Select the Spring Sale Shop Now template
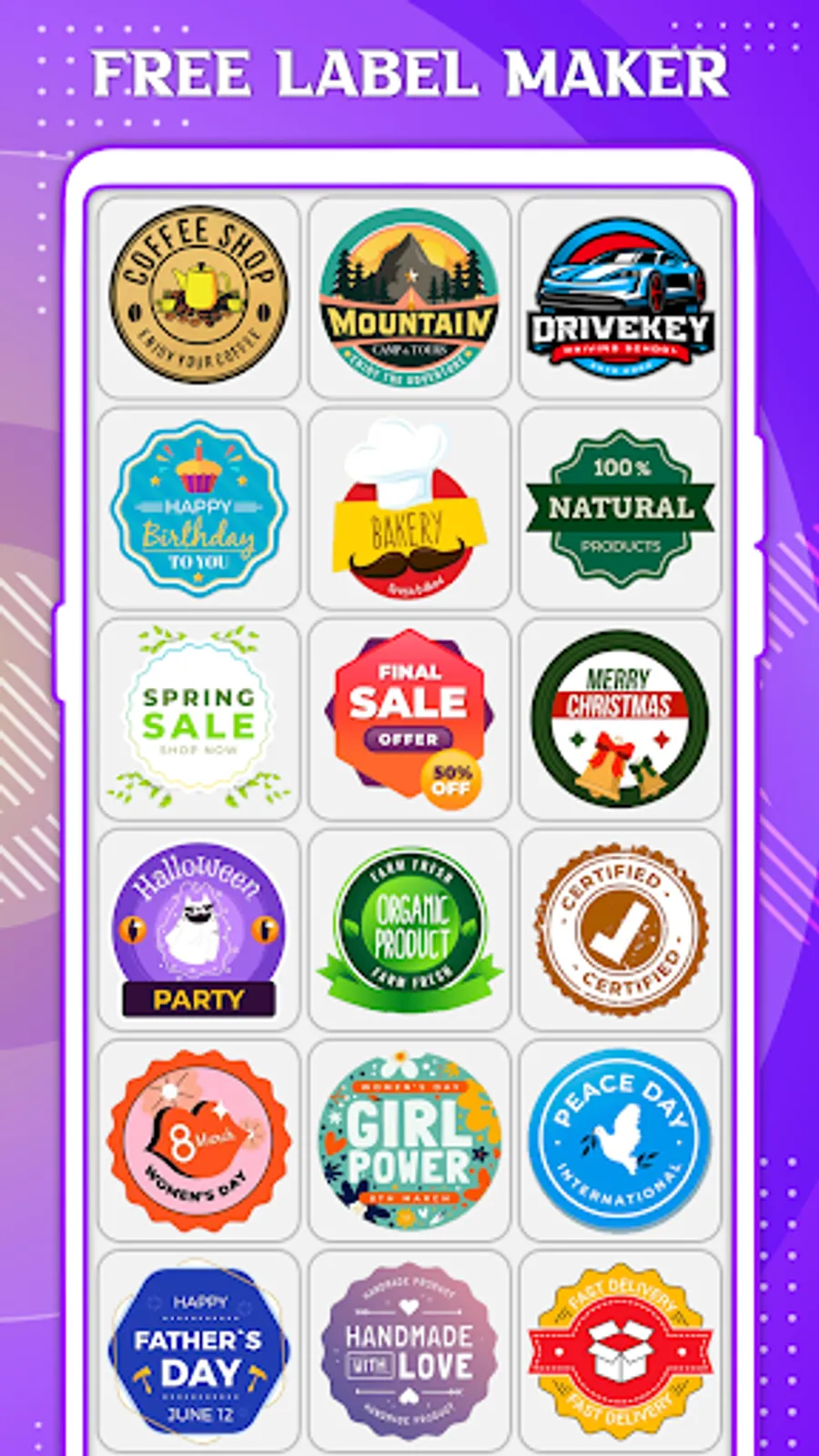 coord(199,719)
